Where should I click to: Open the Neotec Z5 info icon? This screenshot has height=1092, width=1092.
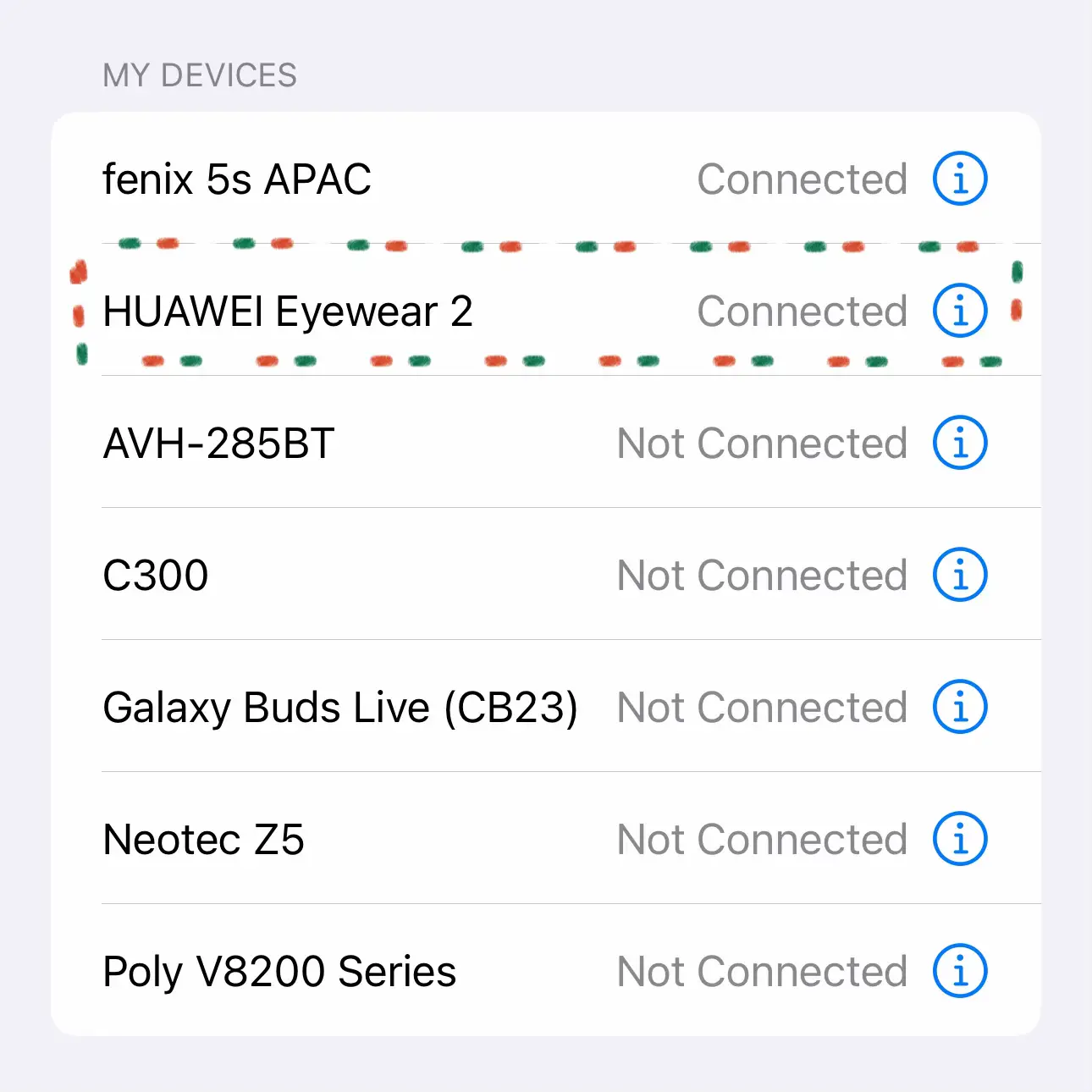coord(960,839)
